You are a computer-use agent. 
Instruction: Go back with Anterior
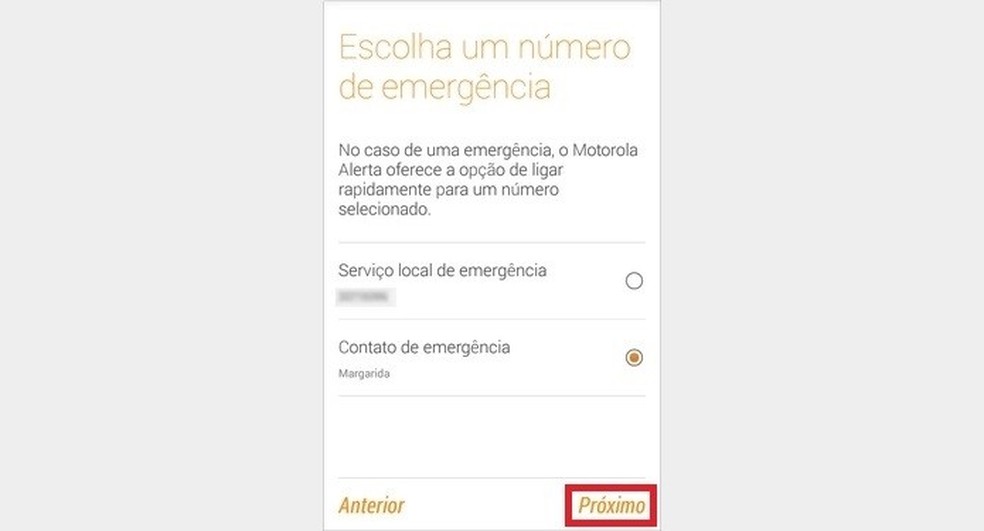(371, 506)
